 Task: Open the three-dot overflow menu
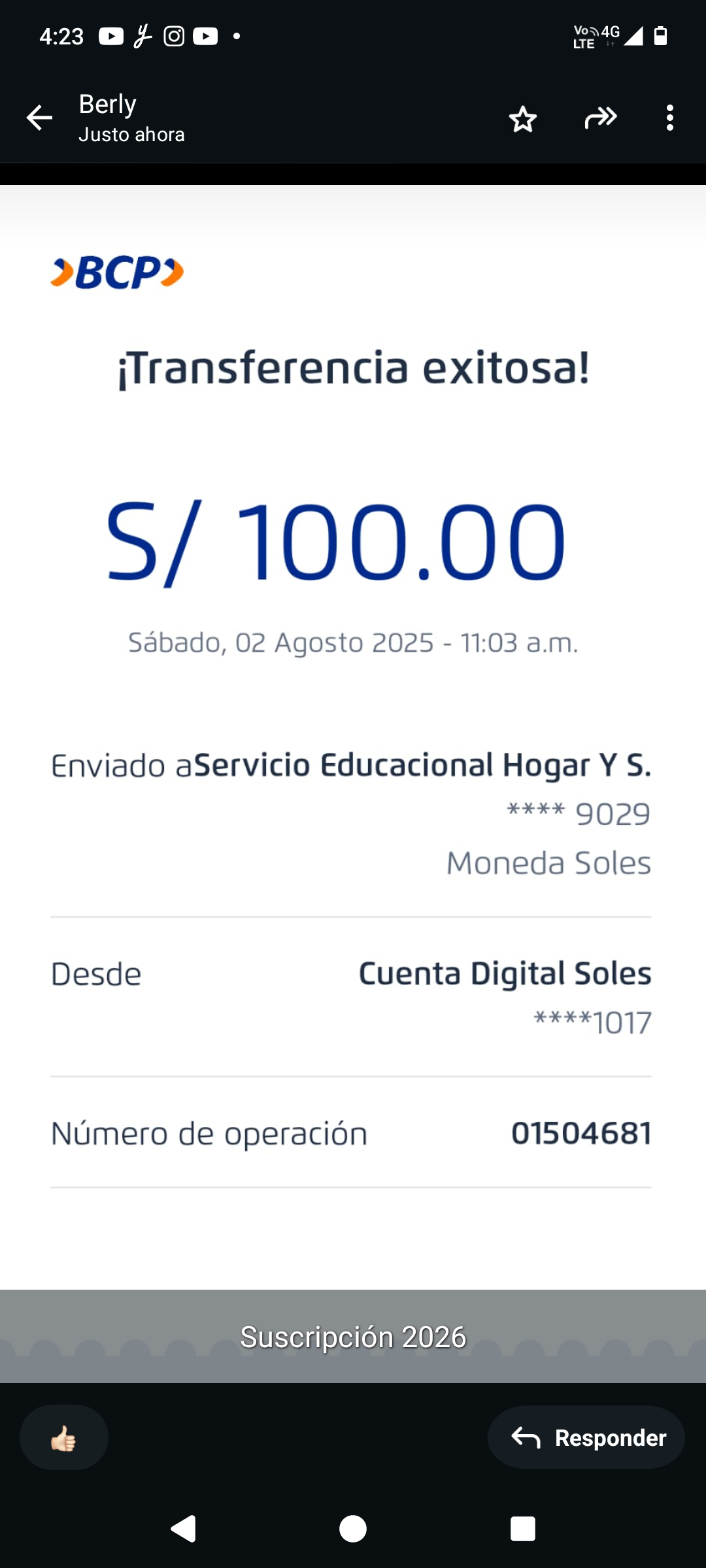point(669,118)
